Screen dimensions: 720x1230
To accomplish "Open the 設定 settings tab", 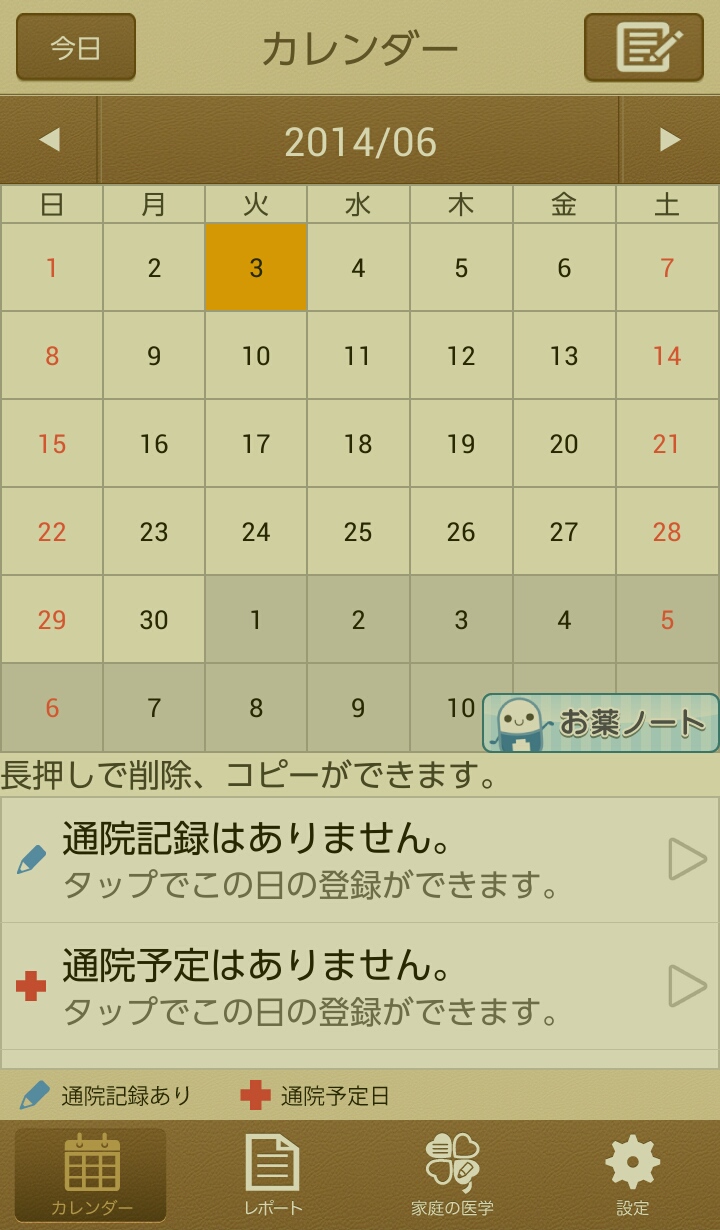I will coord(632,1176).
